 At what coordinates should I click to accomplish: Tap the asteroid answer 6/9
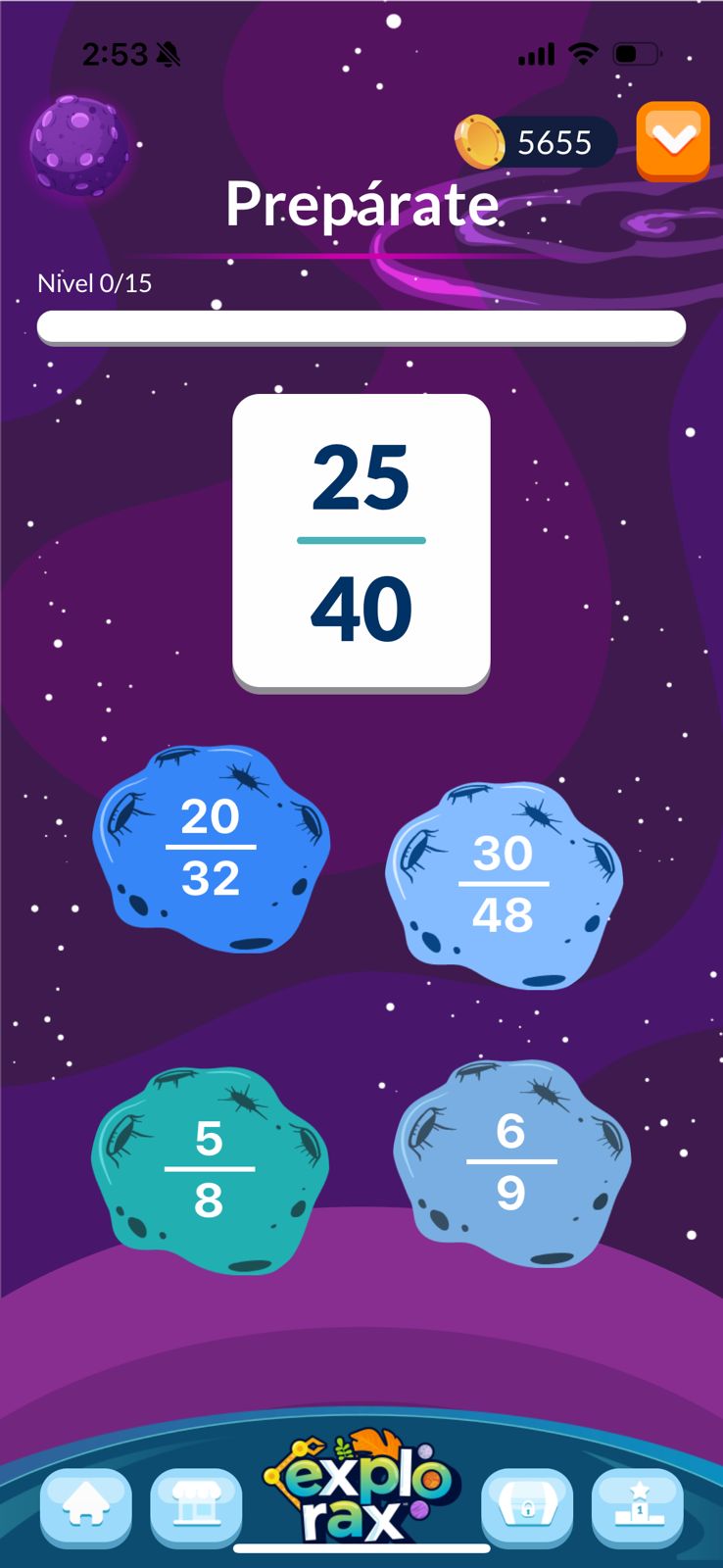coord(511,1162)
